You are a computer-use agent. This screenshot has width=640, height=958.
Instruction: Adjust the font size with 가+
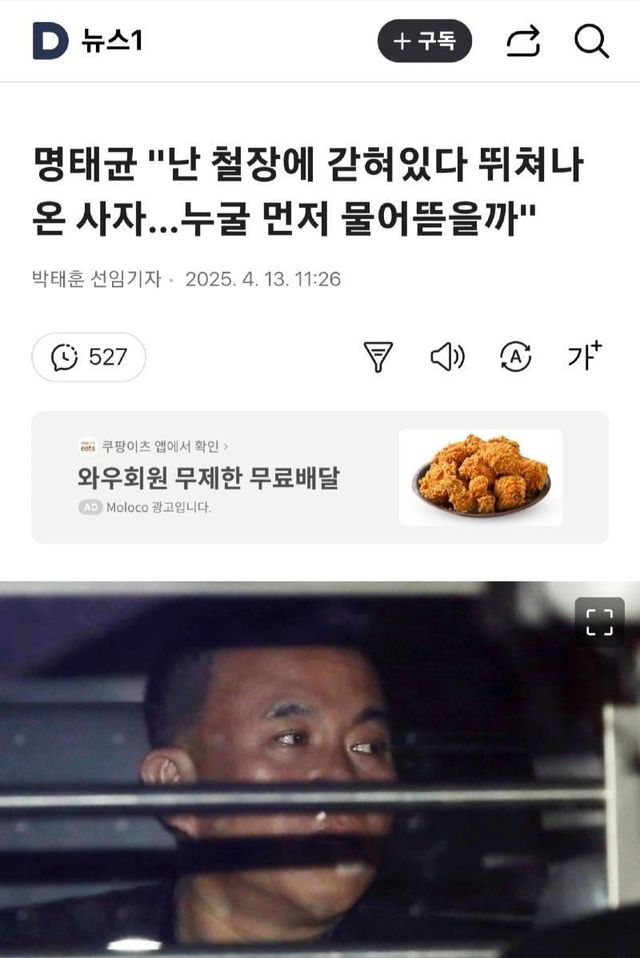click(585, 355)
